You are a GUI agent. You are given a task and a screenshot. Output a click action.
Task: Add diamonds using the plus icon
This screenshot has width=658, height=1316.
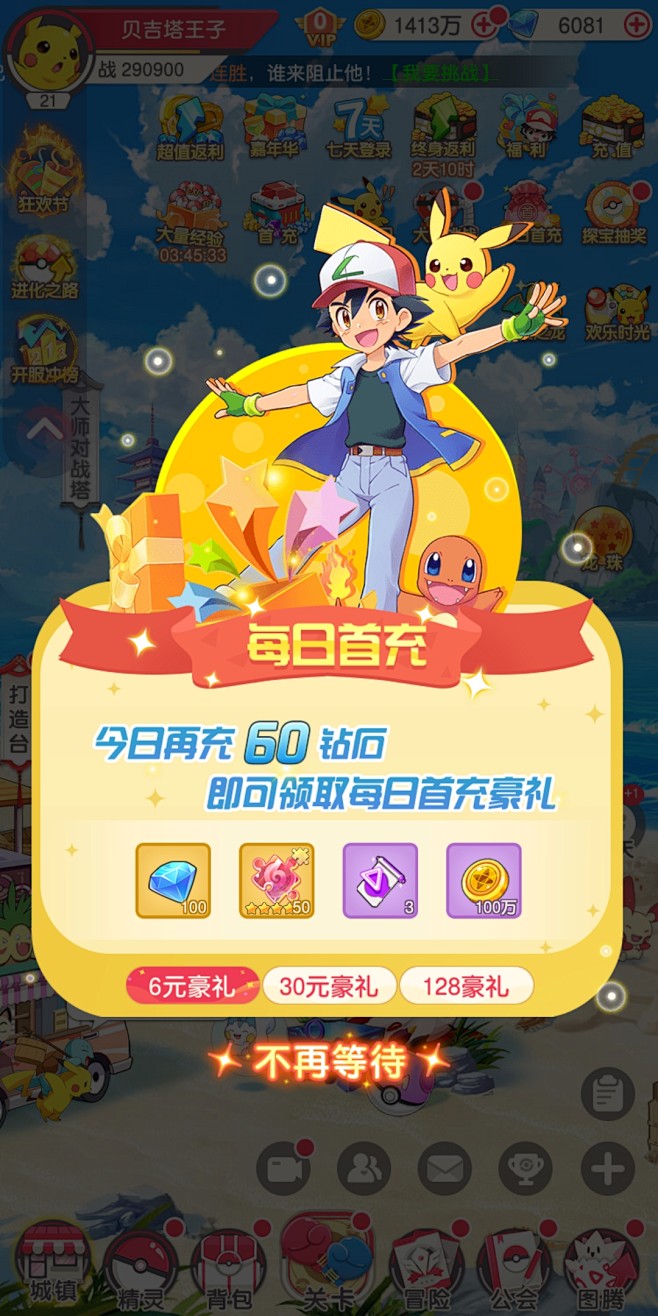636,25
